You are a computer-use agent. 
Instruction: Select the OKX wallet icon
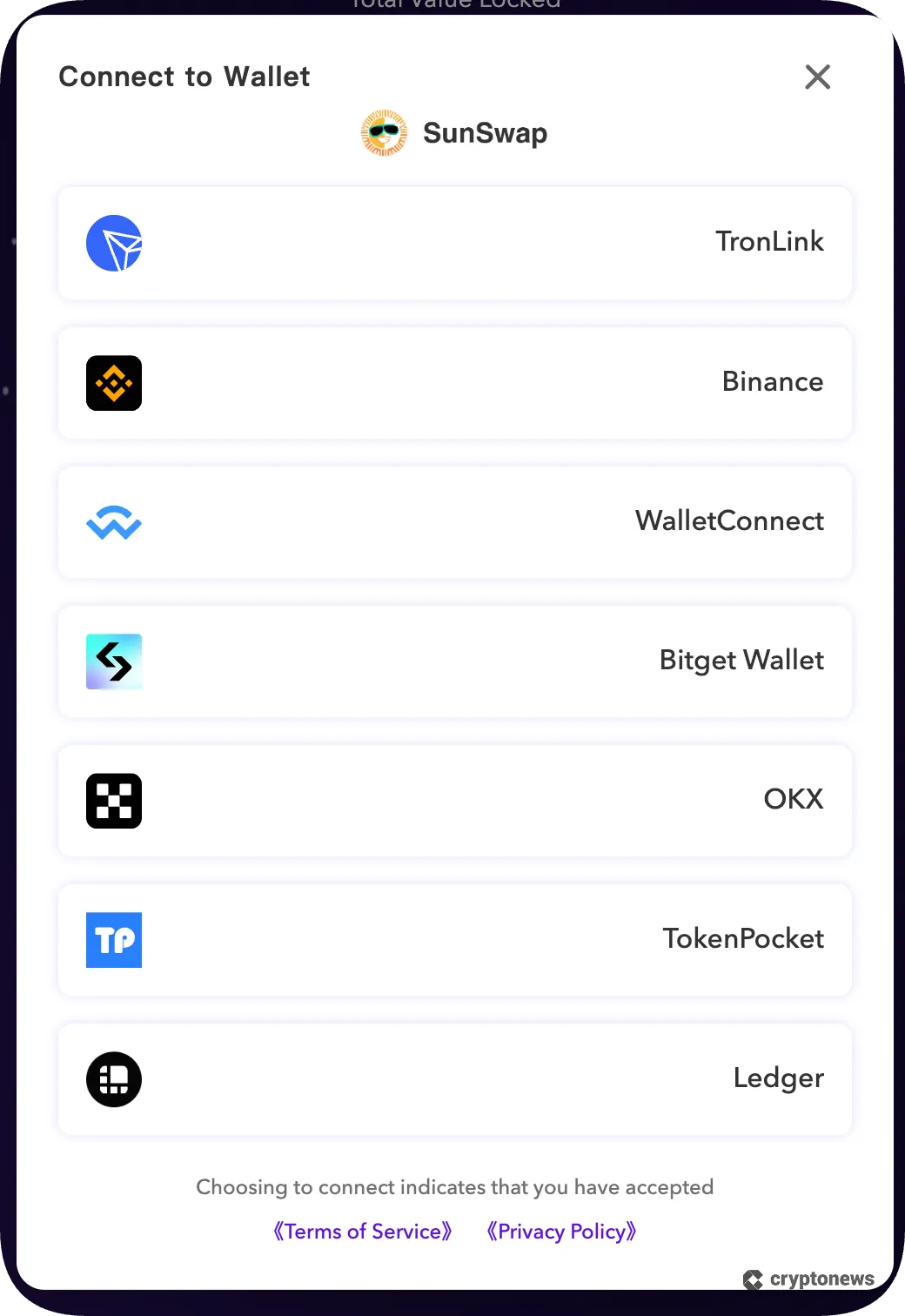pyautogui.click(x=114, y=801)
